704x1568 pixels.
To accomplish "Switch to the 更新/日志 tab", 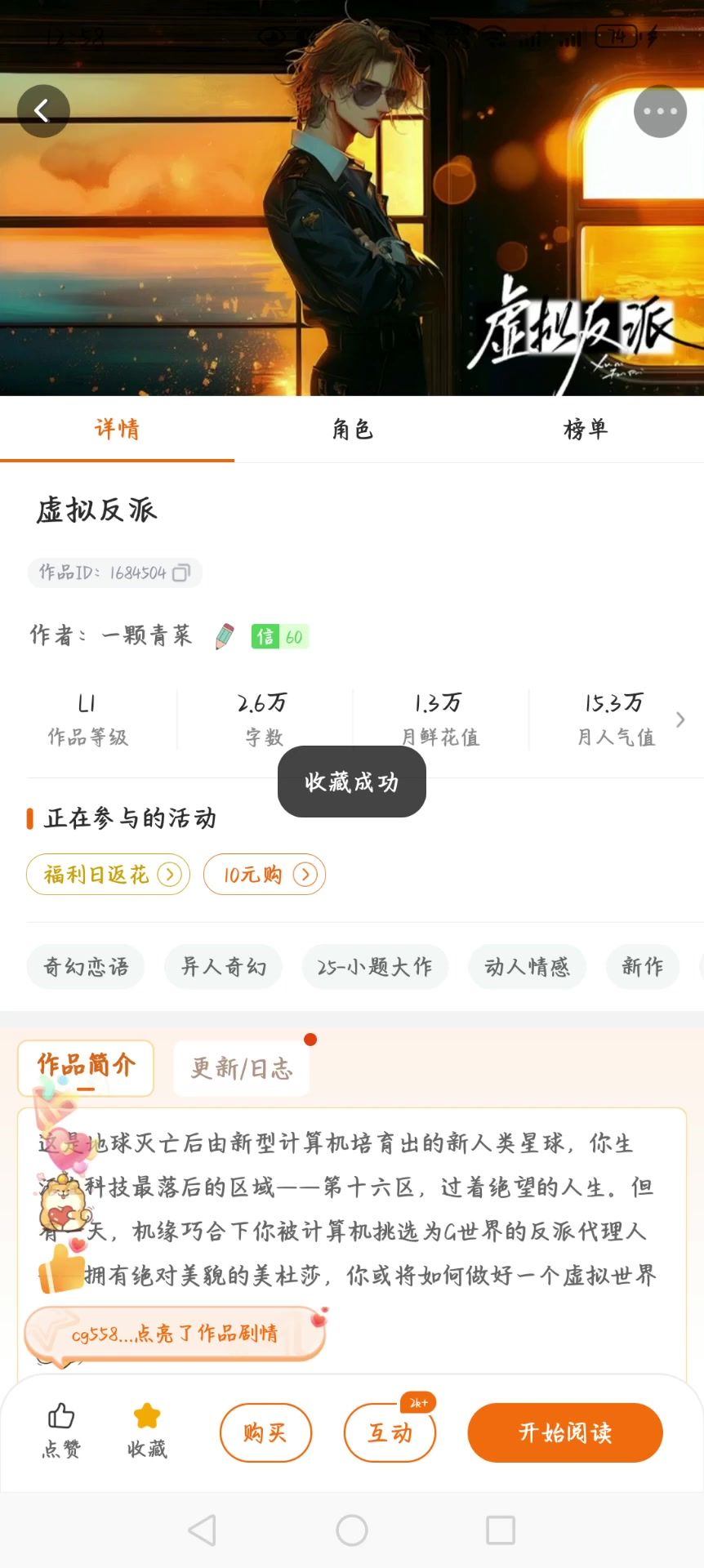I will [x=242, y=1068].
